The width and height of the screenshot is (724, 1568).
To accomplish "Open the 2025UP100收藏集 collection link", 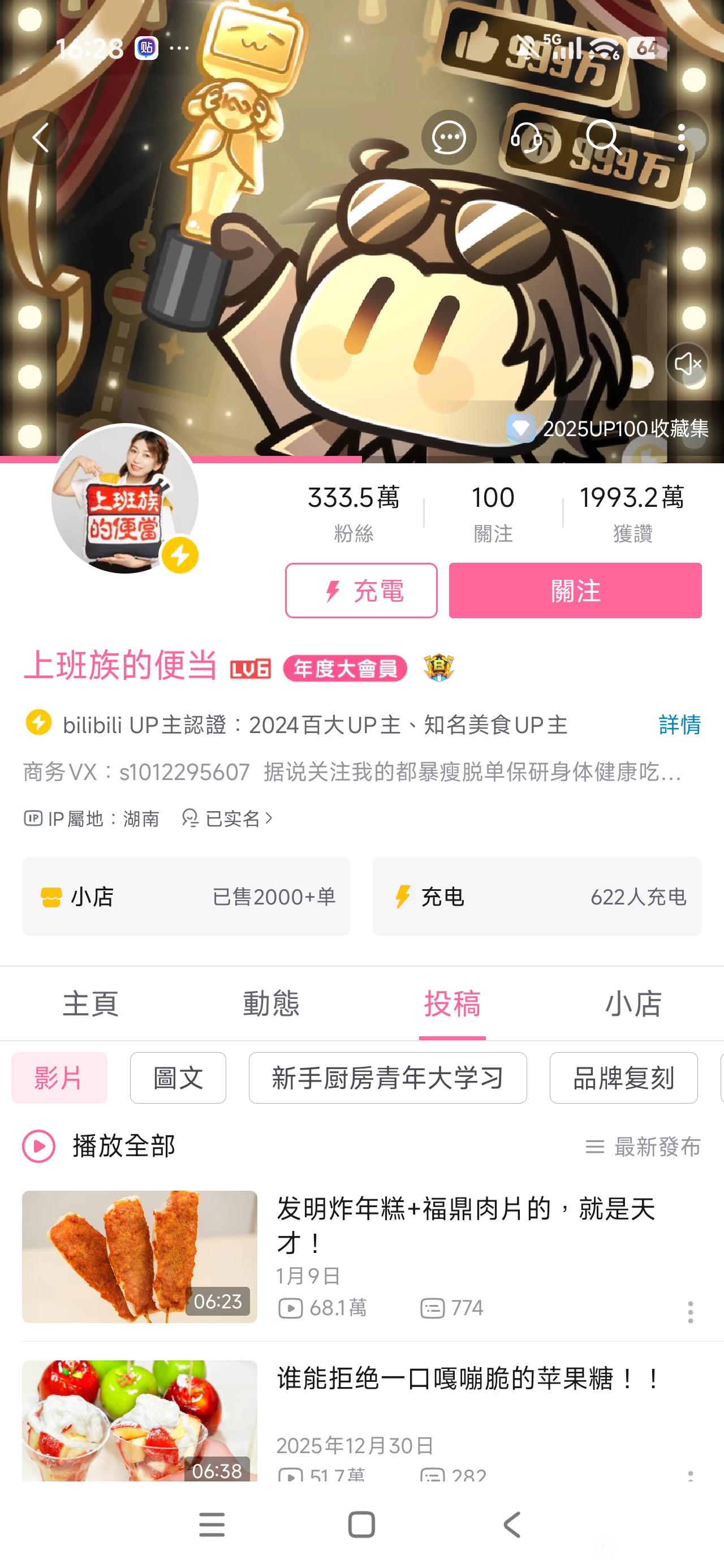I will coord(609,429).
